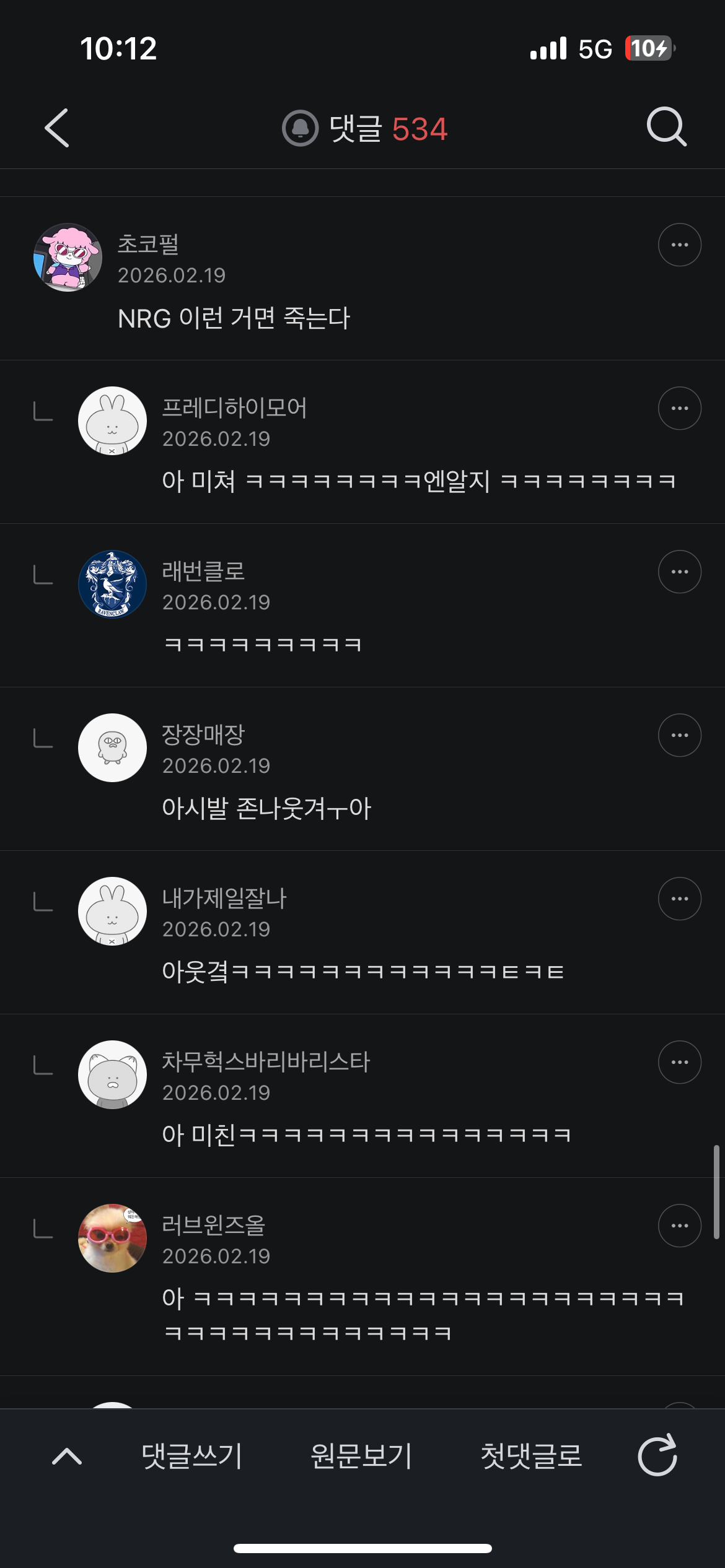Viewport: 725px width, 1568px height.
Task: Jump to the first comment via 첫댓글로
Action: pyautogui.click(x=531, y=1456)
